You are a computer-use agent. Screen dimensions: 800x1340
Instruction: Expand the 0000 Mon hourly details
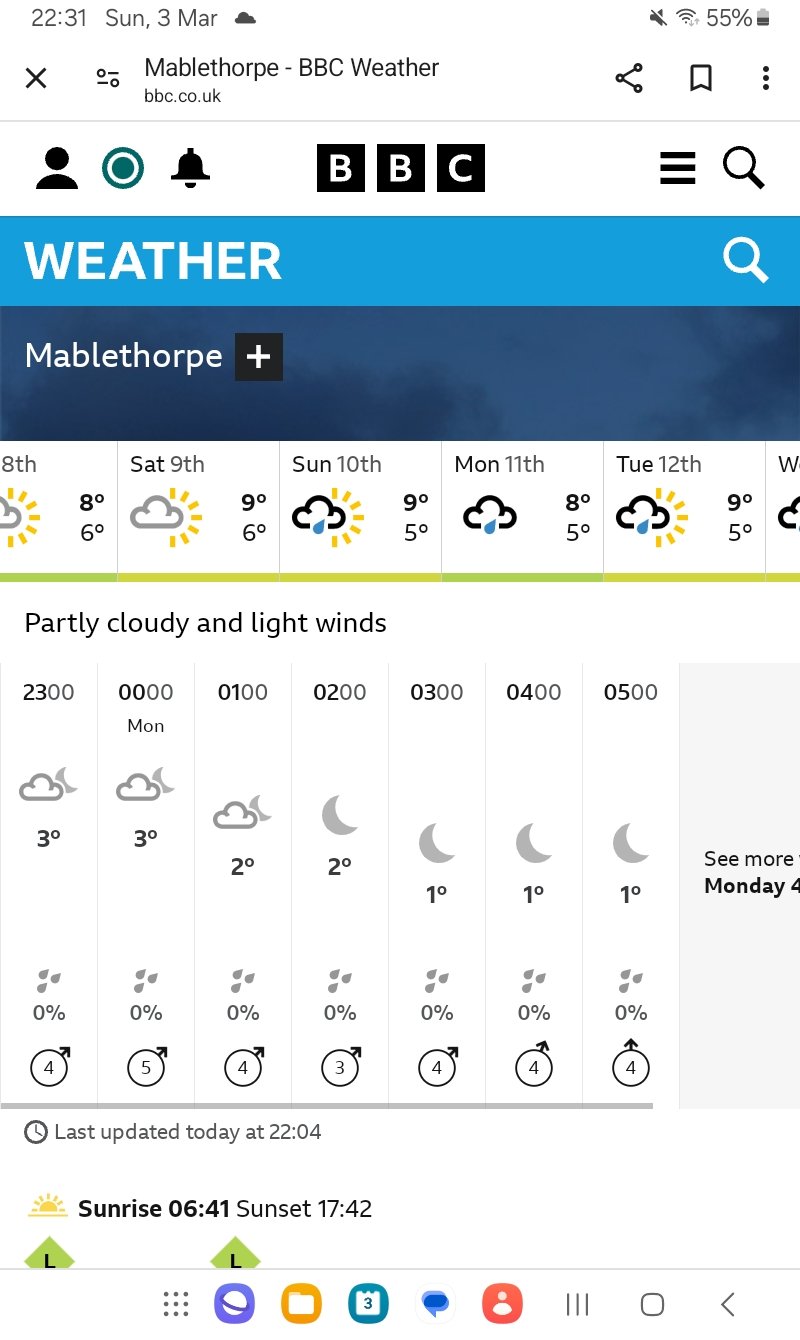pos(146,883)
